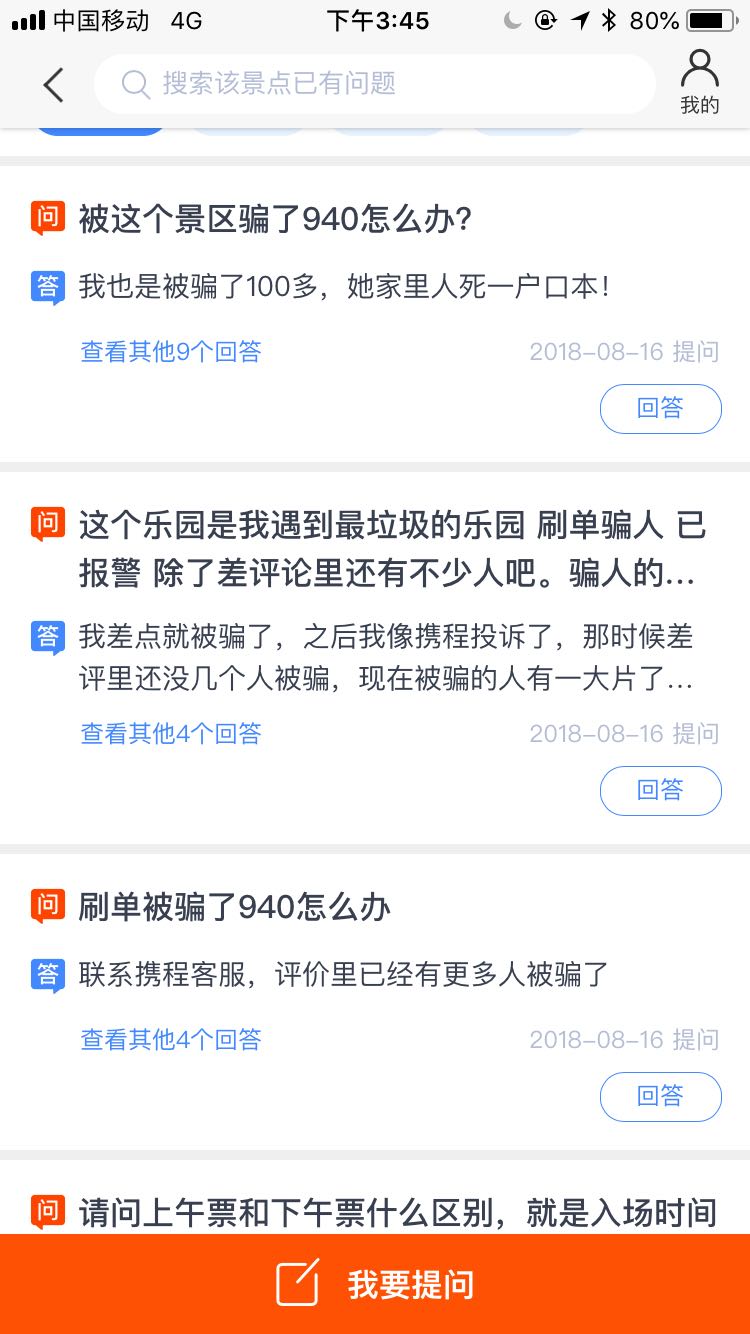This screenshot has height=1334, width=750.
Task: Open question 刷单被骗了940怎么办
Action: point(235,907)
